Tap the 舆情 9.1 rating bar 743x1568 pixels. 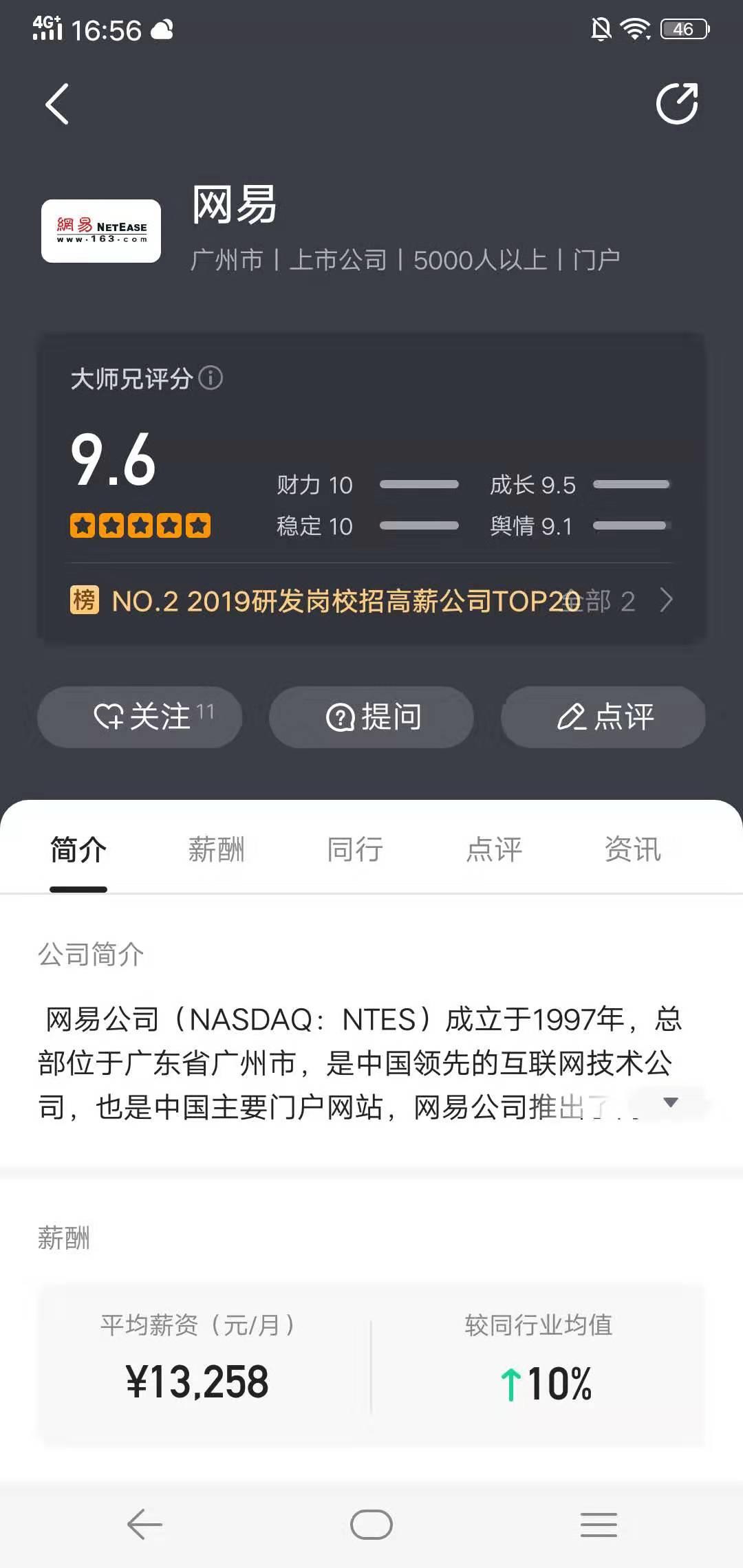coord(633,525)
